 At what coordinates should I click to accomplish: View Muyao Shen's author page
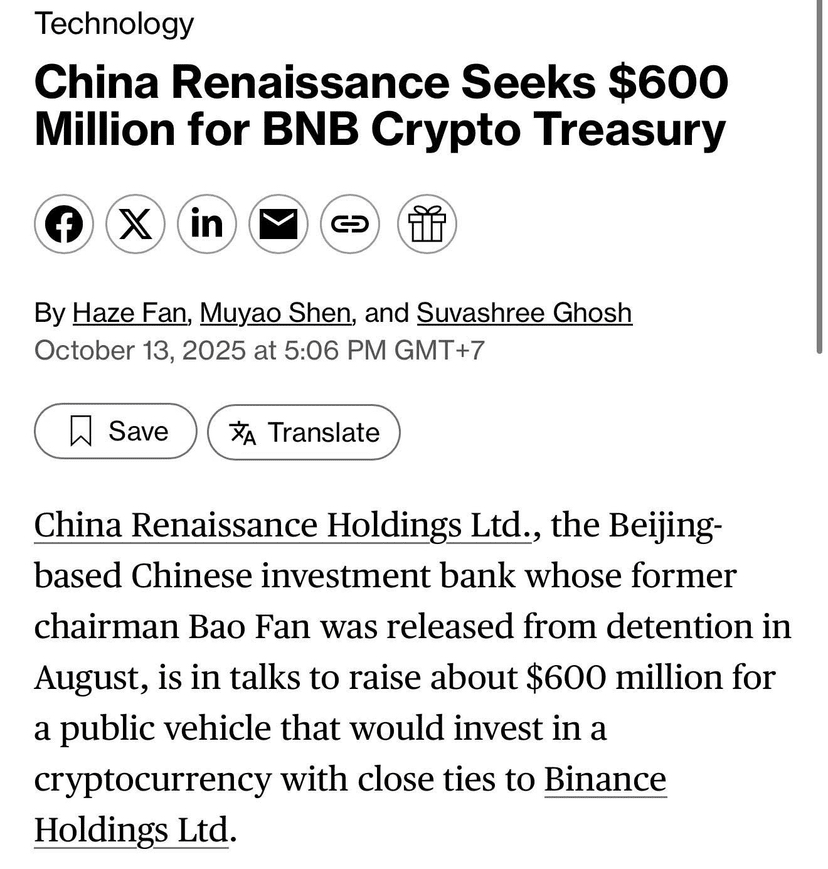coord(275,313)
